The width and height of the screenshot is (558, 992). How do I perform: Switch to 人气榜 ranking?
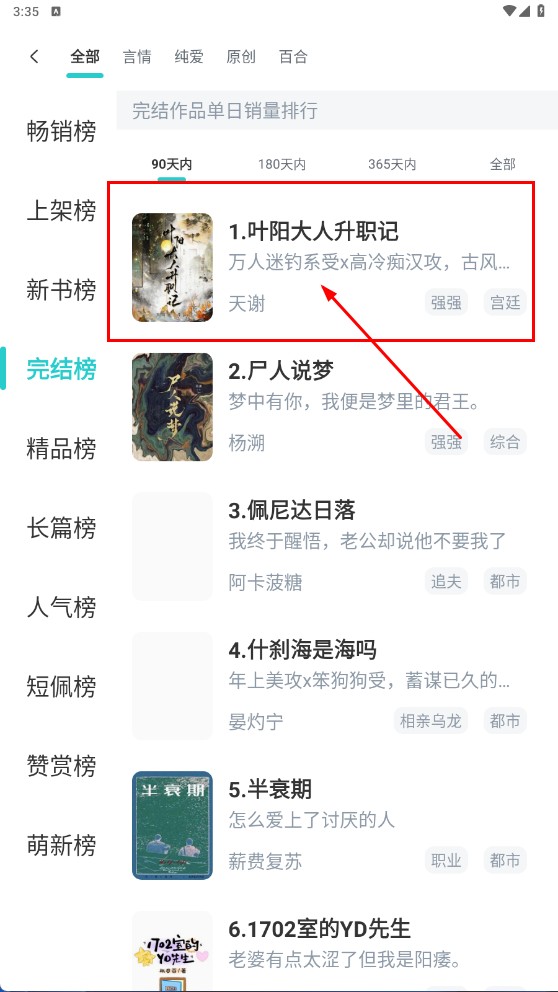coord(61,607)
